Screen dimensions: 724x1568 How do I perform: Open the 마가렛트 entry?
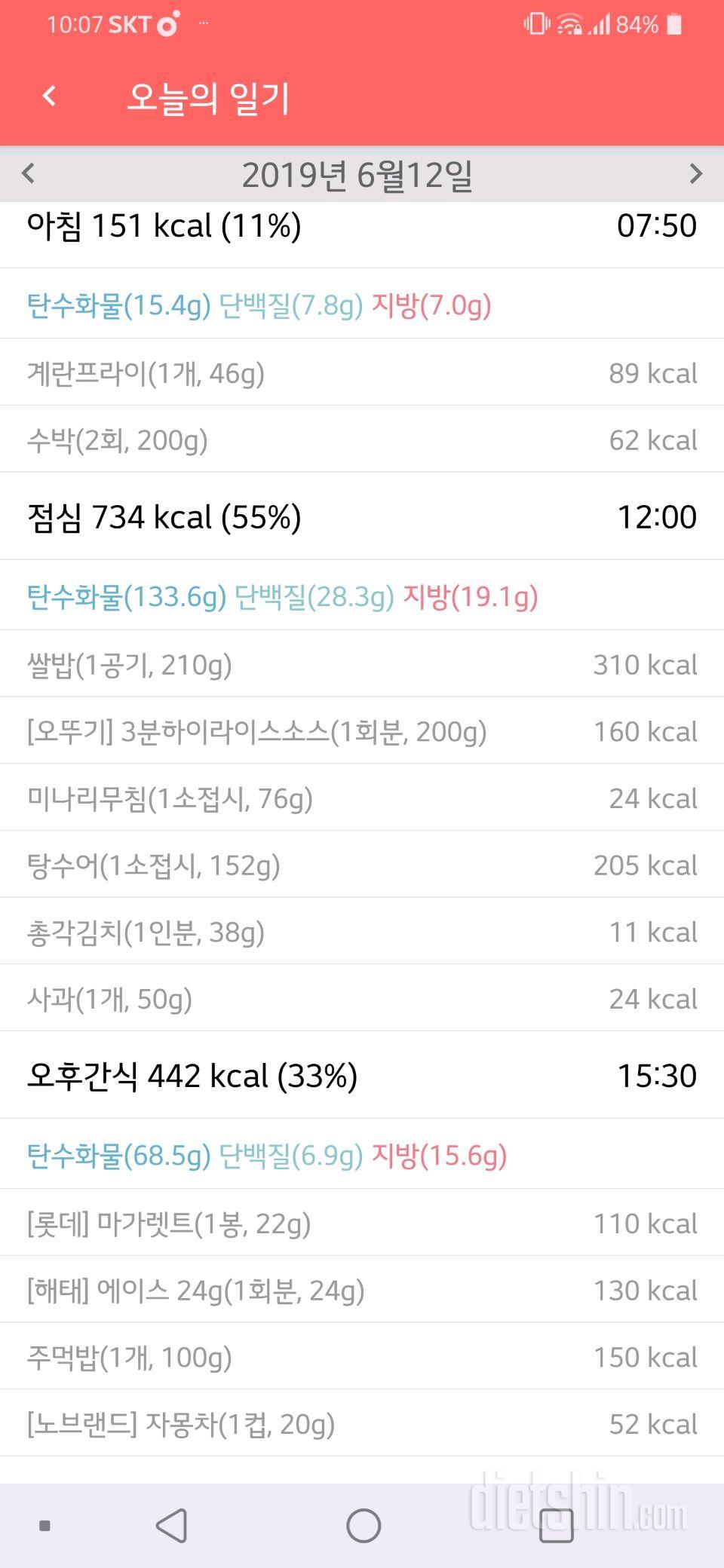point(362,1223)
